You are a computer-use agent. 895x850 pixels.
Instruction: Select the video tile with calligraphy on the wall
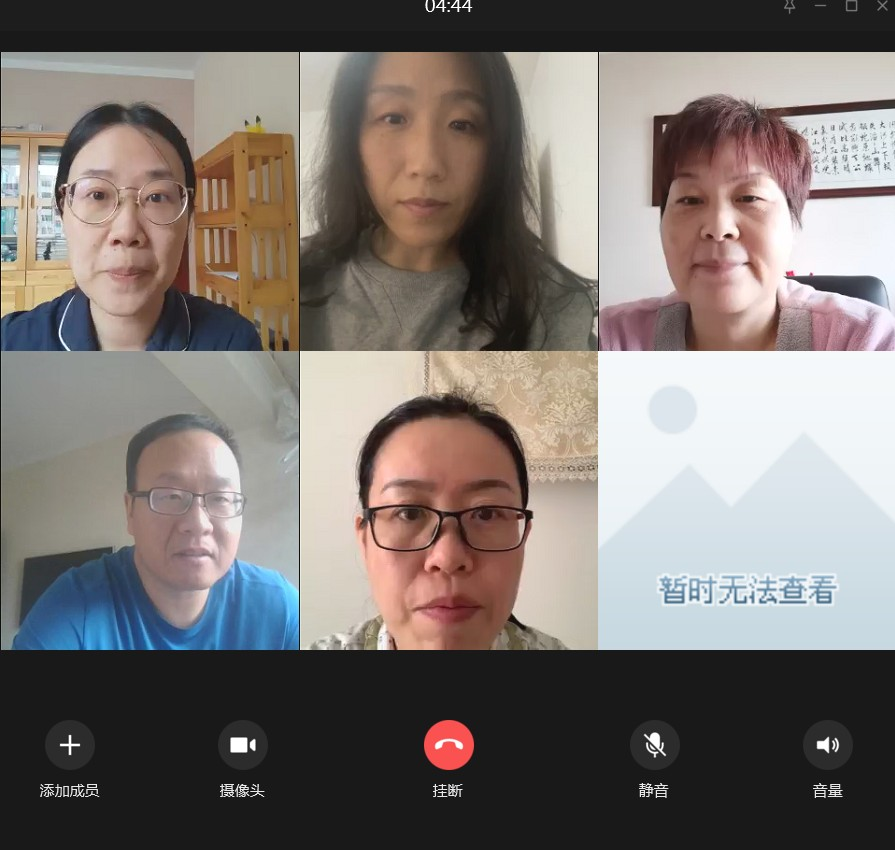click(x=746, y=201)
